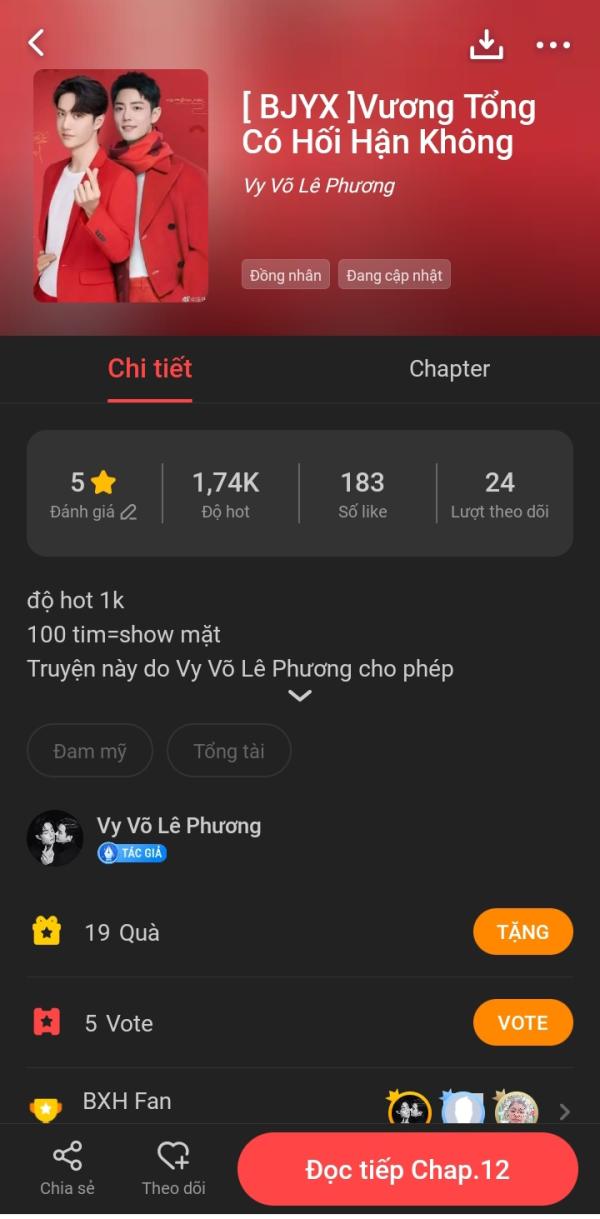Image resolution: width=600 pixels, height=1219 pixels.
Task: Switch to the Chapter tab
Action: [449, 369]
